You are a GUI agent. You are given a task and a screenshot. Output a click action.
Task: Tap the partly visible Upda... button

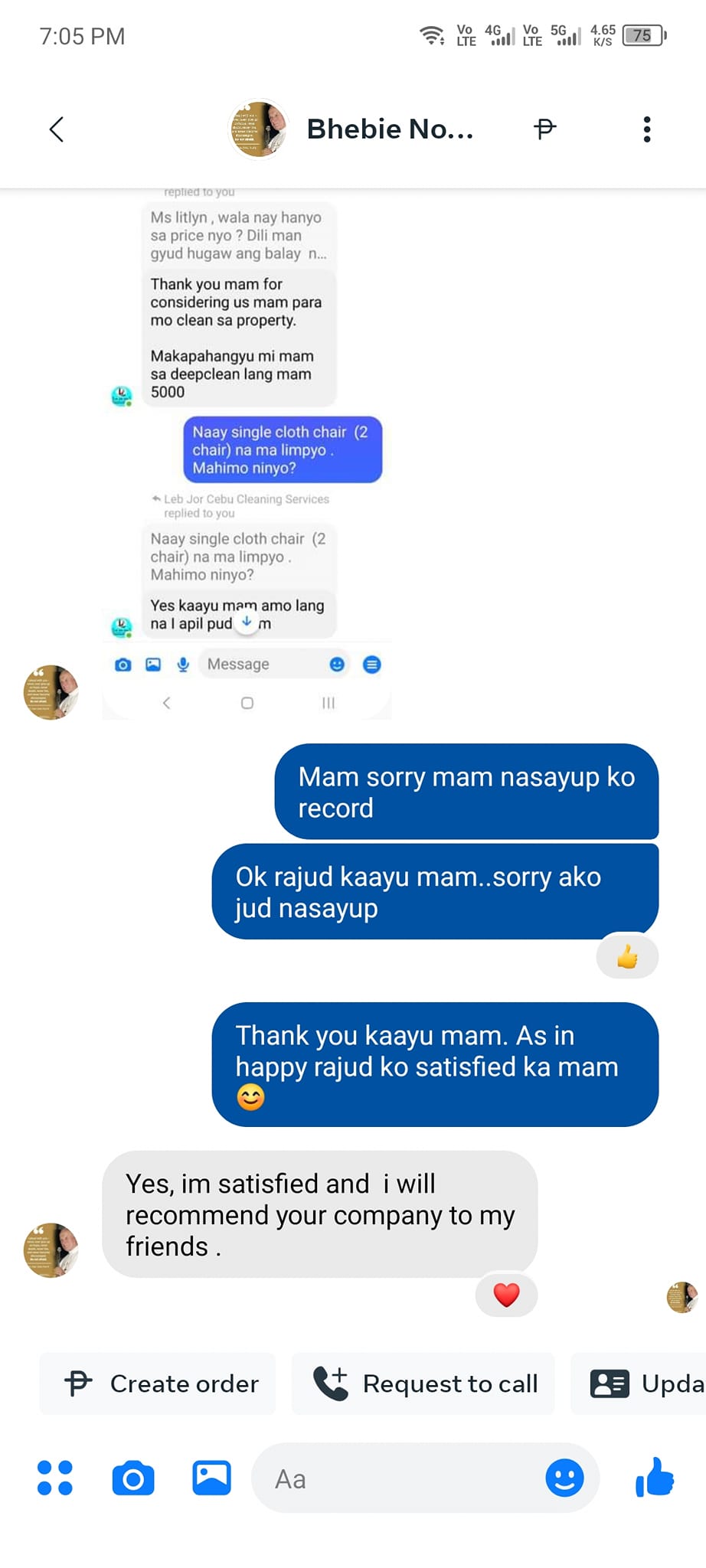click(639, 1383)
